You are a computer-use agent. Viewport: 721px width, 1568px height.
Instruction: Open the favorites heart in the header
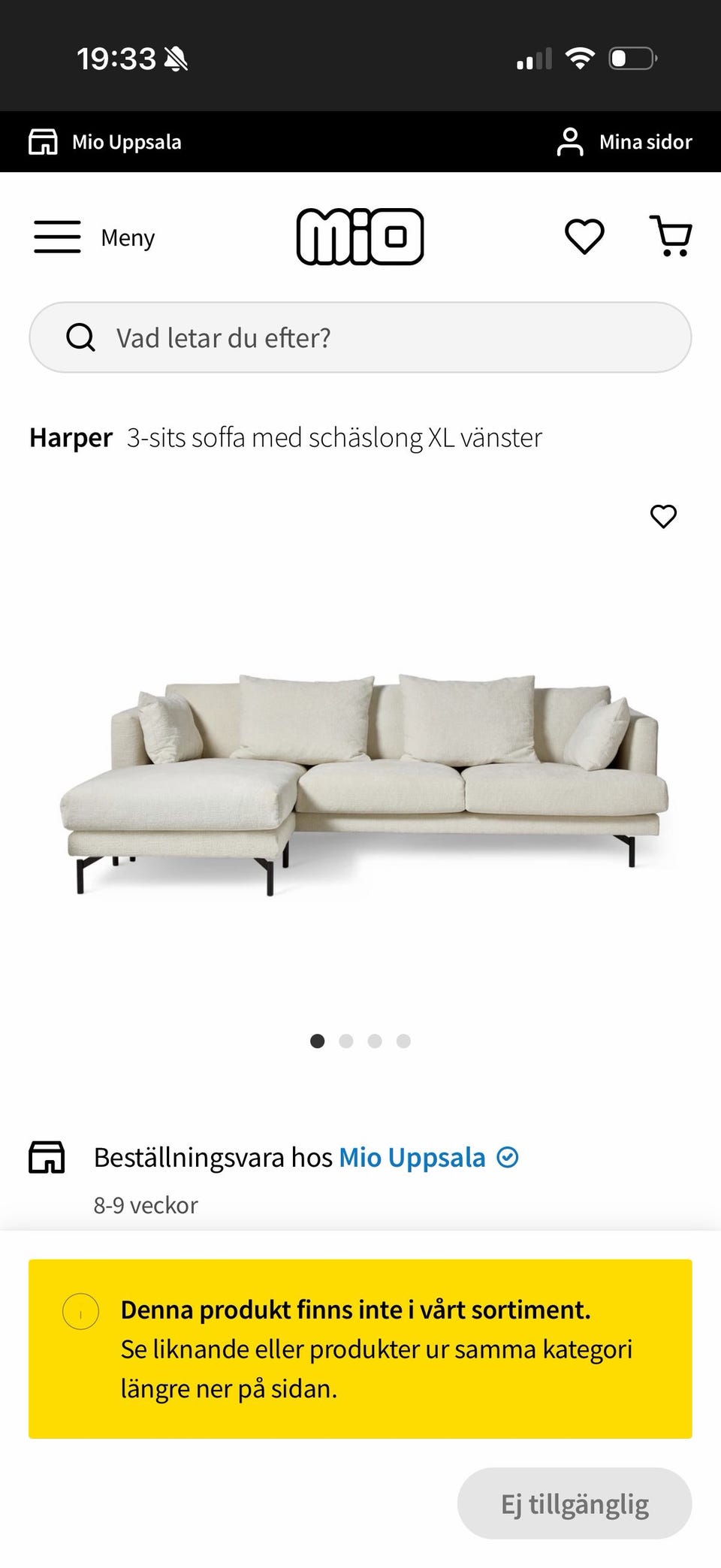click(x=584, y=236)
